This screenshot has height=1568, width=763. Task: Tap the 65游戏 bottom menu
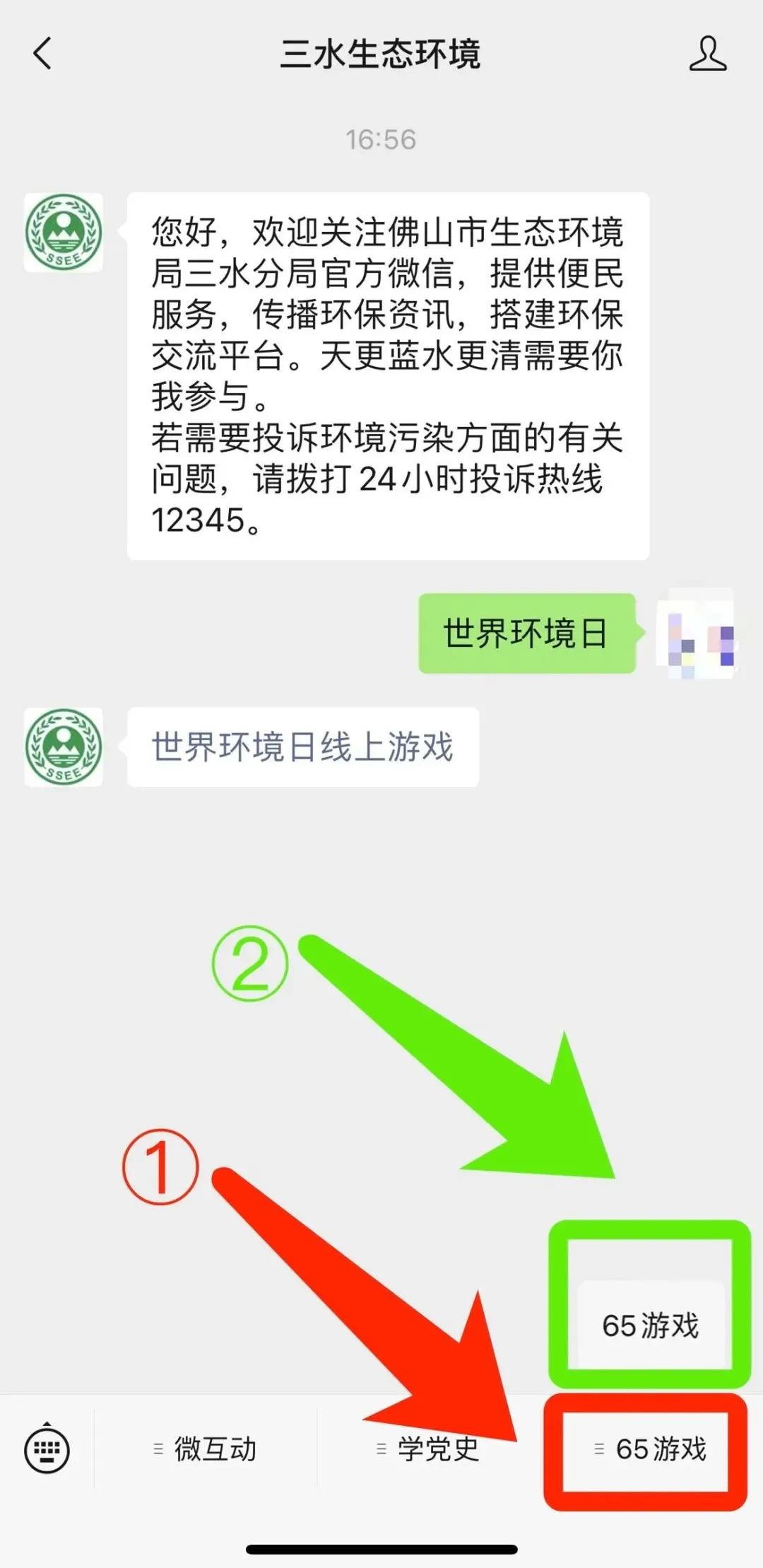tap(649, 1449)
